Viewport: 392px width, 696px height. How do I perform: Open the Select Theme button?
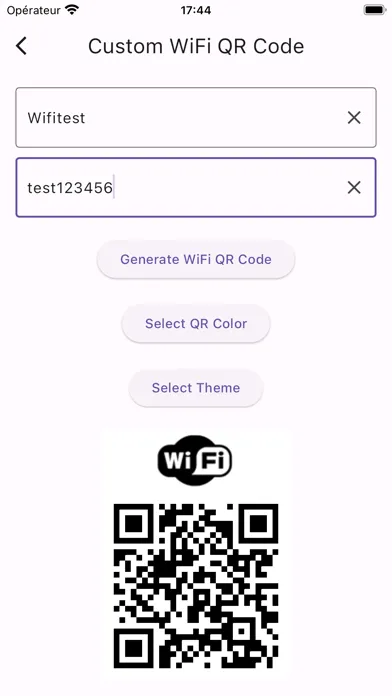click(196, 388)
